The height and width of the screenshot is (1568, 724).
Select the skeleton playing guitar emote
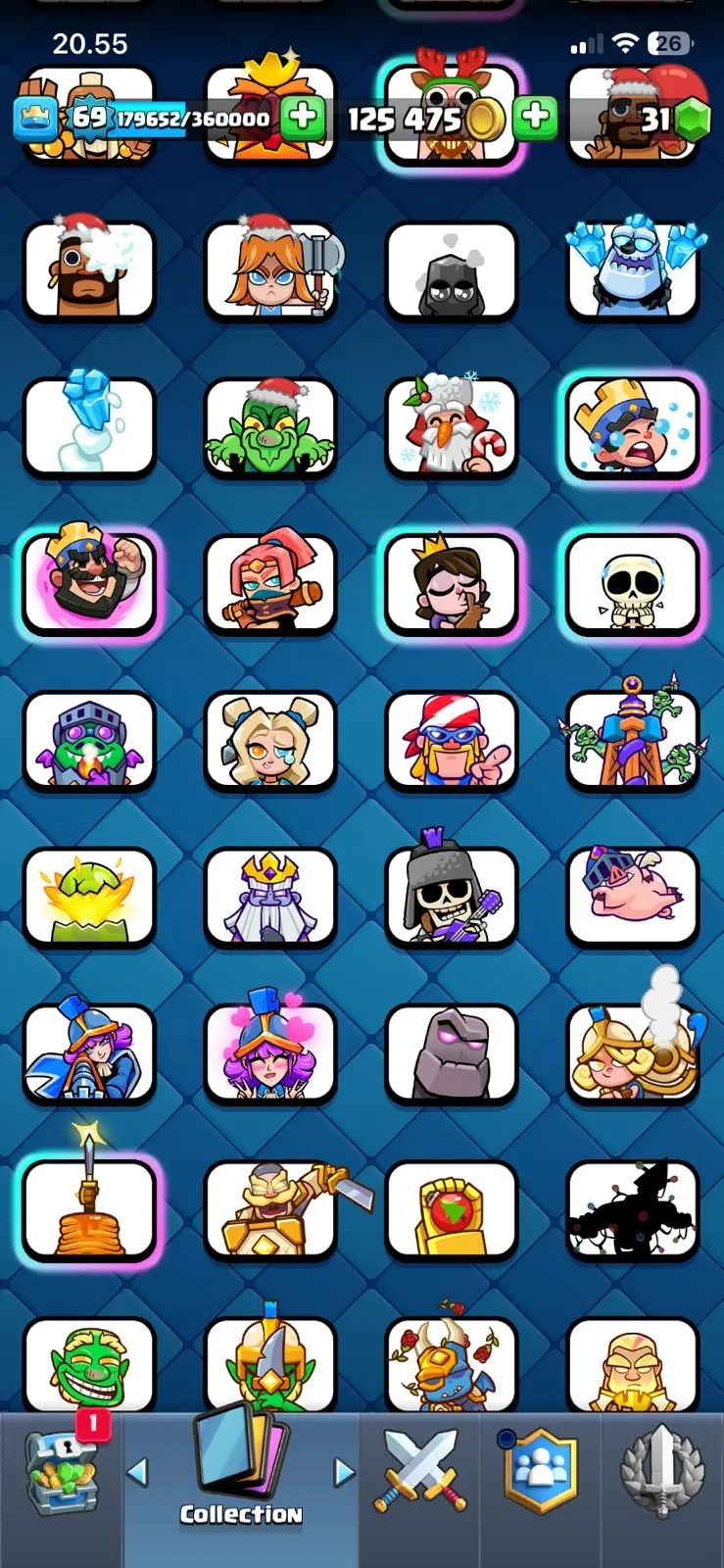451,896
